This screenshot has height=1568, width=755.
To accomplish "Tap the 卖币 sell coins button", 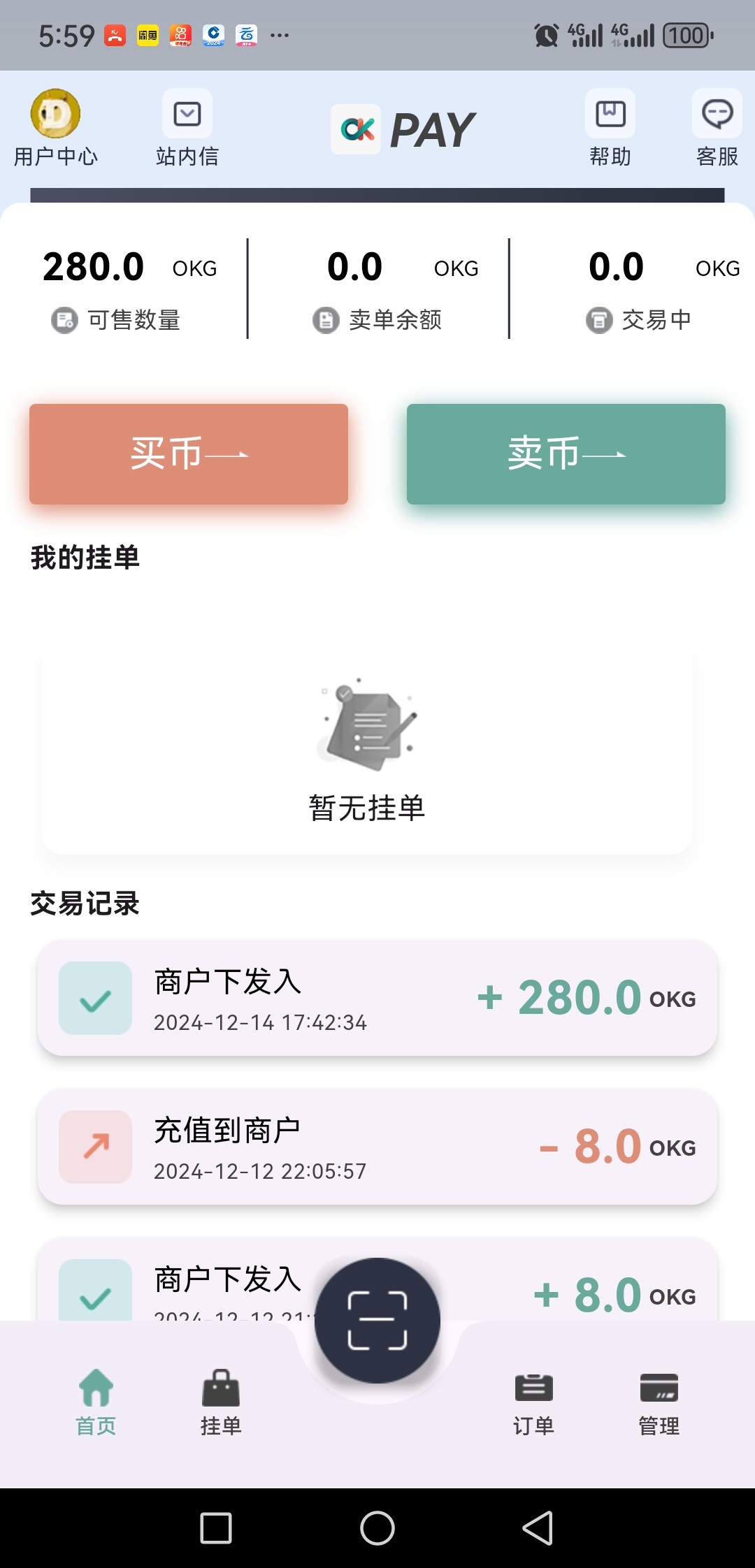I will [566, 454].
